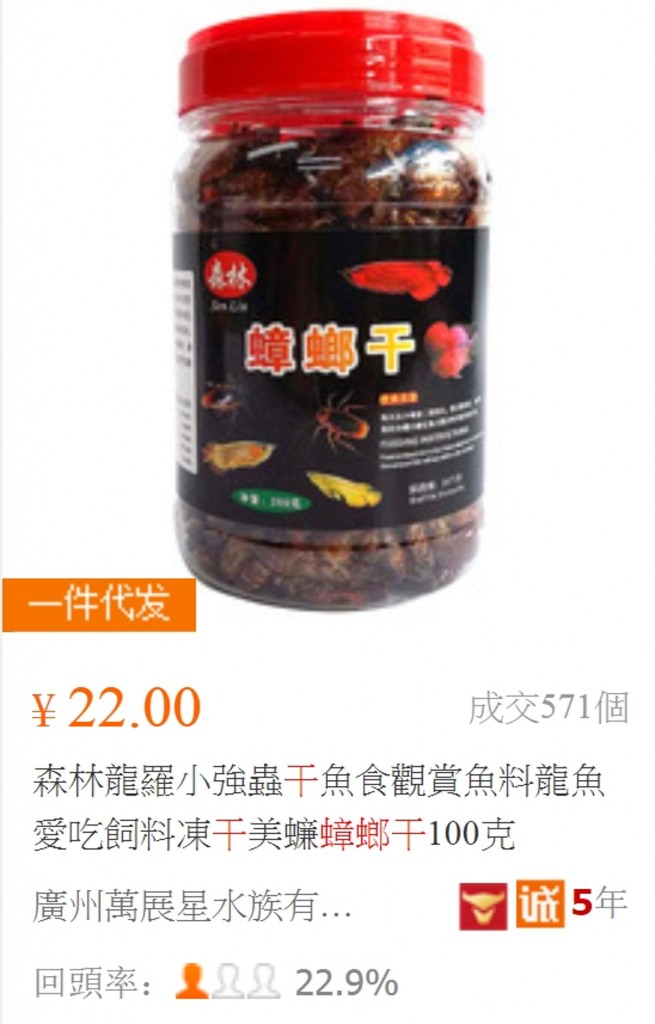Visit the shop 廣州萬展星水族有…
The width and height of the screenshot is (655, 1024).
(193, 906)
